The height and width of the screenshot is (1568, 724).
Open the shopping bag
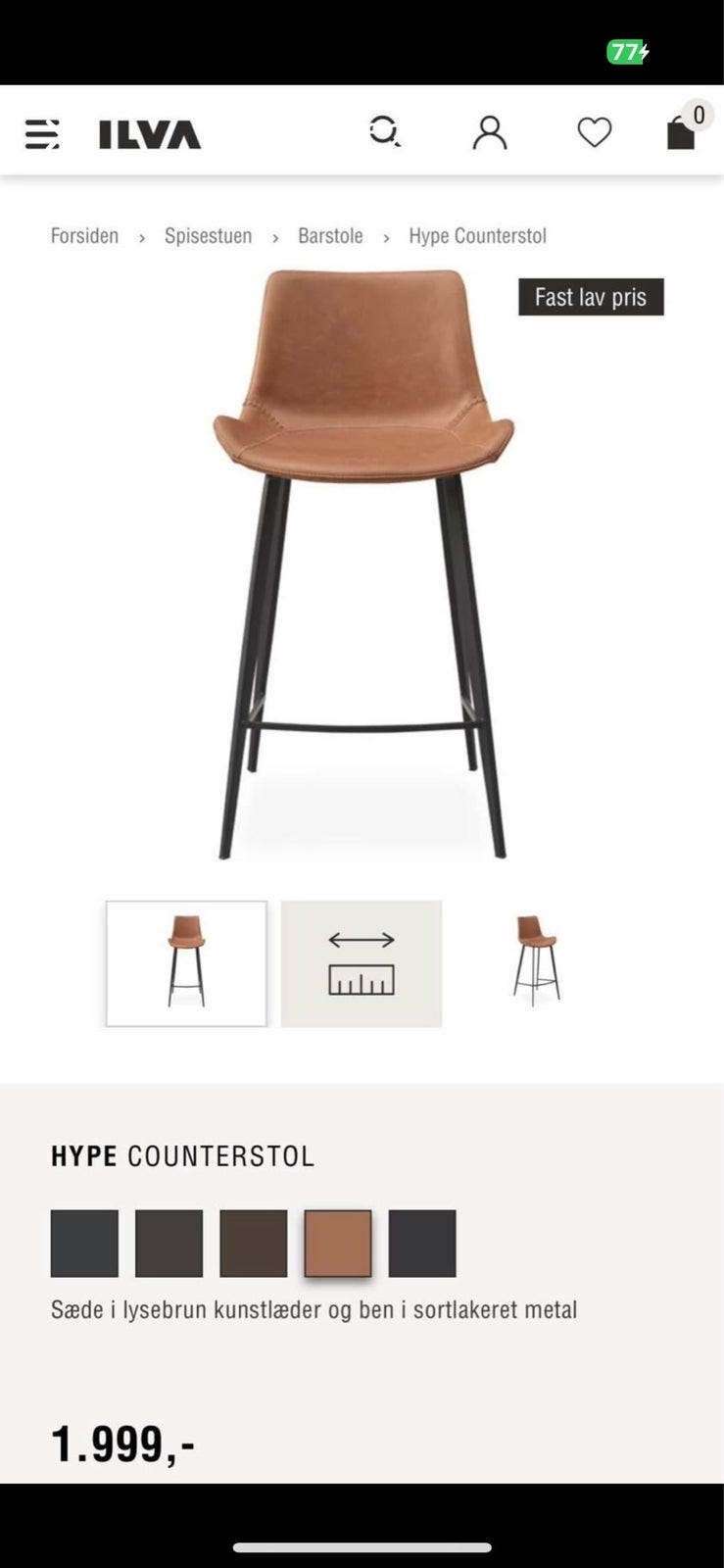[683, 128]
